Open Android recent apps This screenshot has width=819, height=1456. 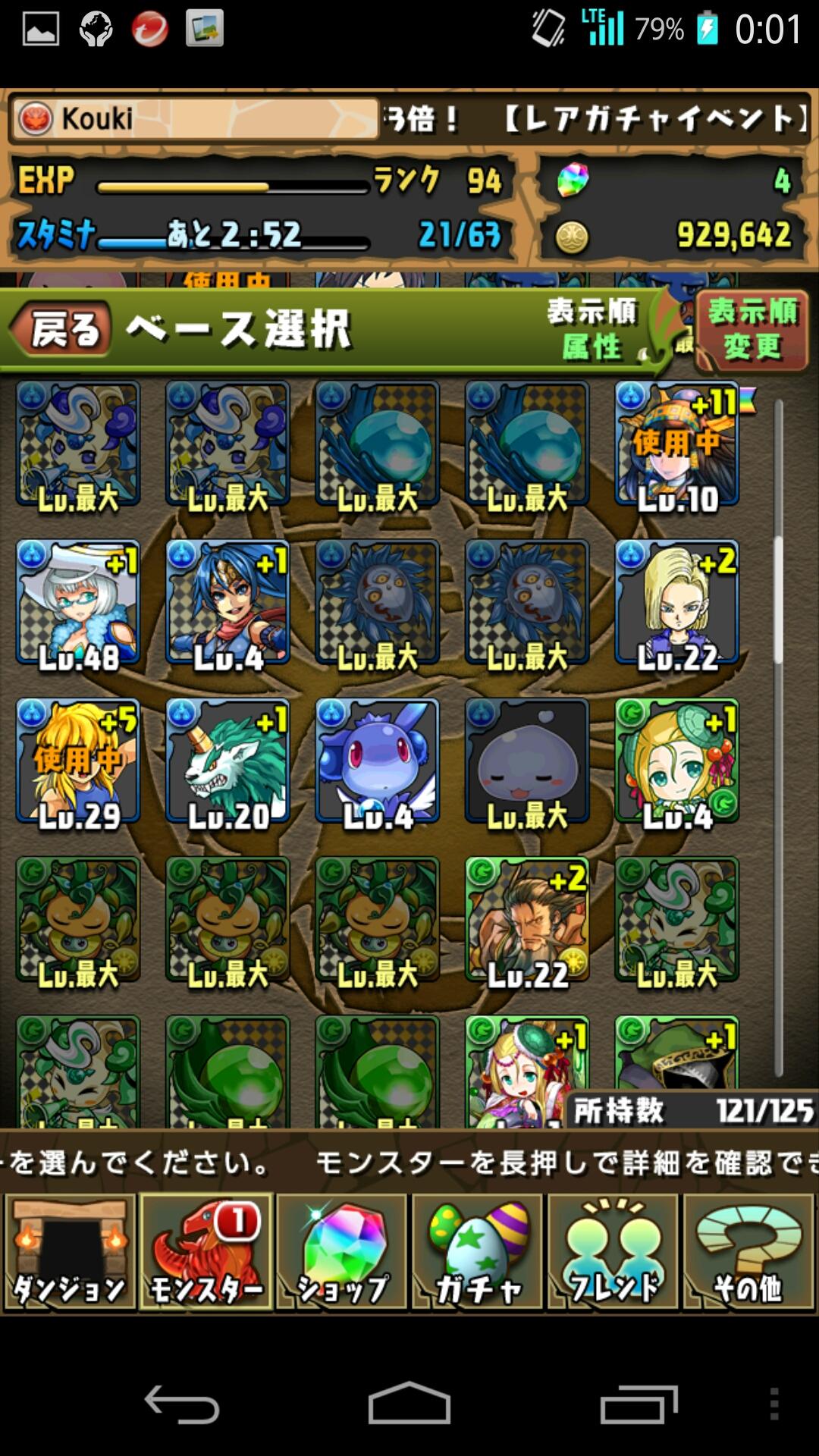click(x=639, y=1404)
